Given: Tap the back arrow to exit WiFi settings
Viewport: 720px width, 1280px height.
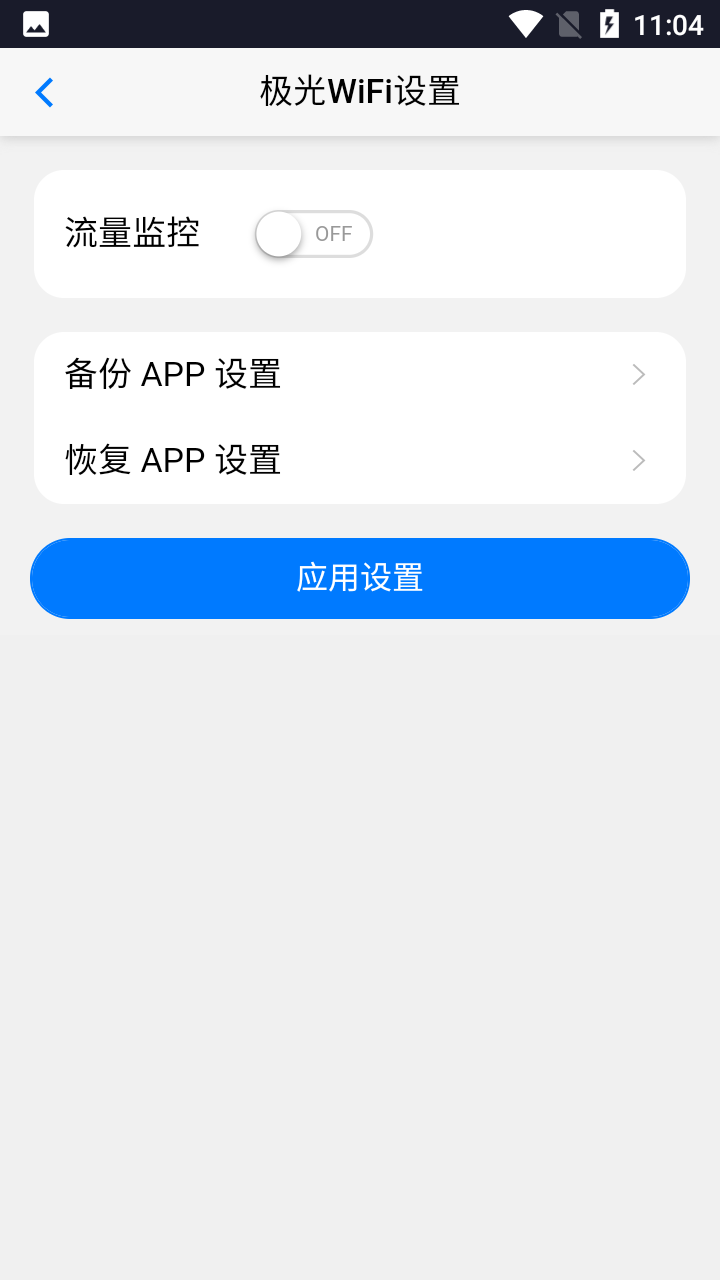Looking at the screenshot, I should [44, 91].
